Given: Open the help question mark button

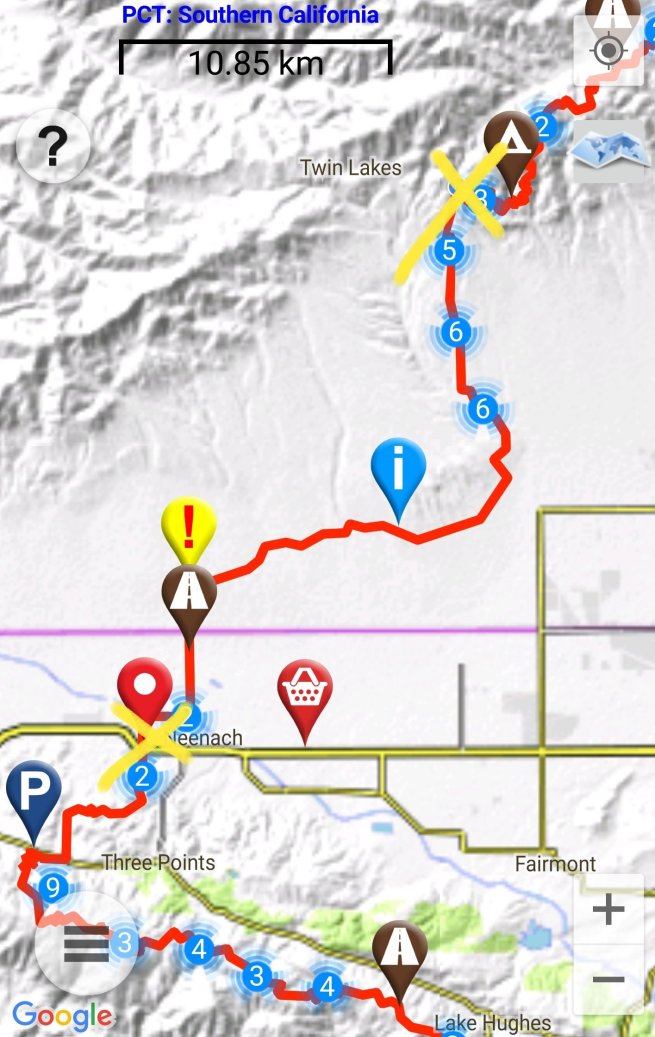Looking at the screenshot, I should coord(52,149).
